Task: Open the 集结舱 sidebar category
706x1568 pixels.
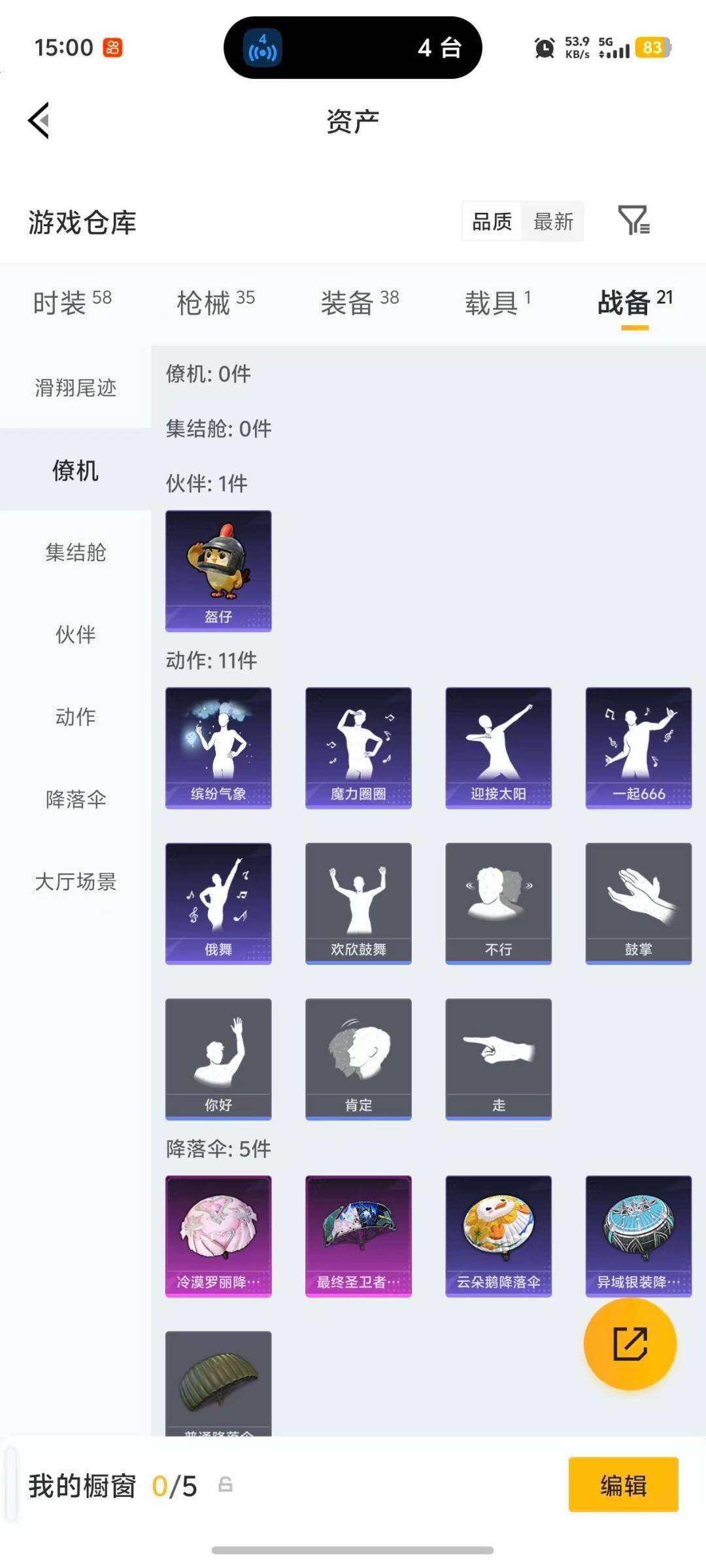Action: 74,553
